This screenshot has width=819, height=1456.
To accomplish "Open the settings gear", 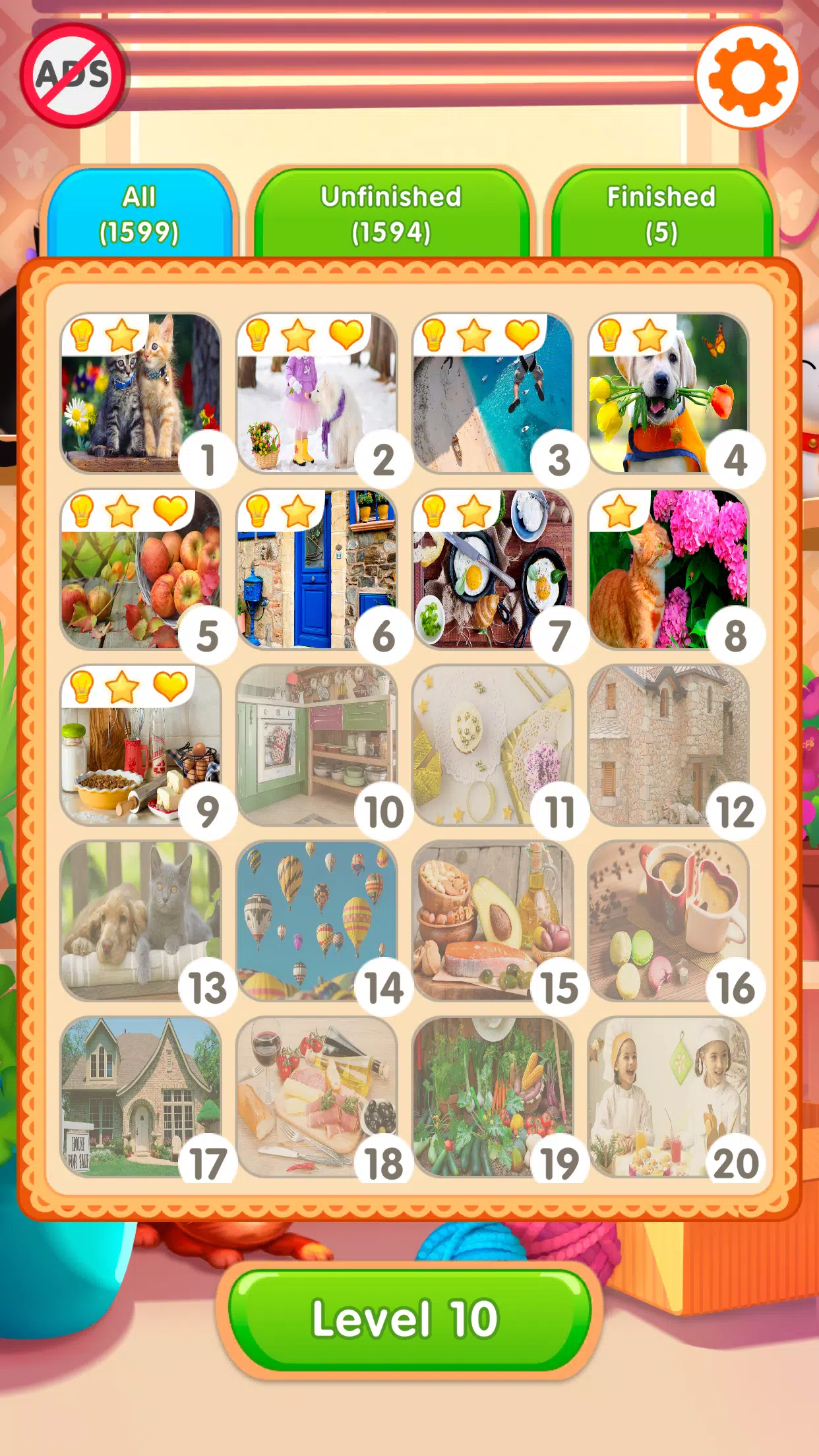I will point(748,77).
